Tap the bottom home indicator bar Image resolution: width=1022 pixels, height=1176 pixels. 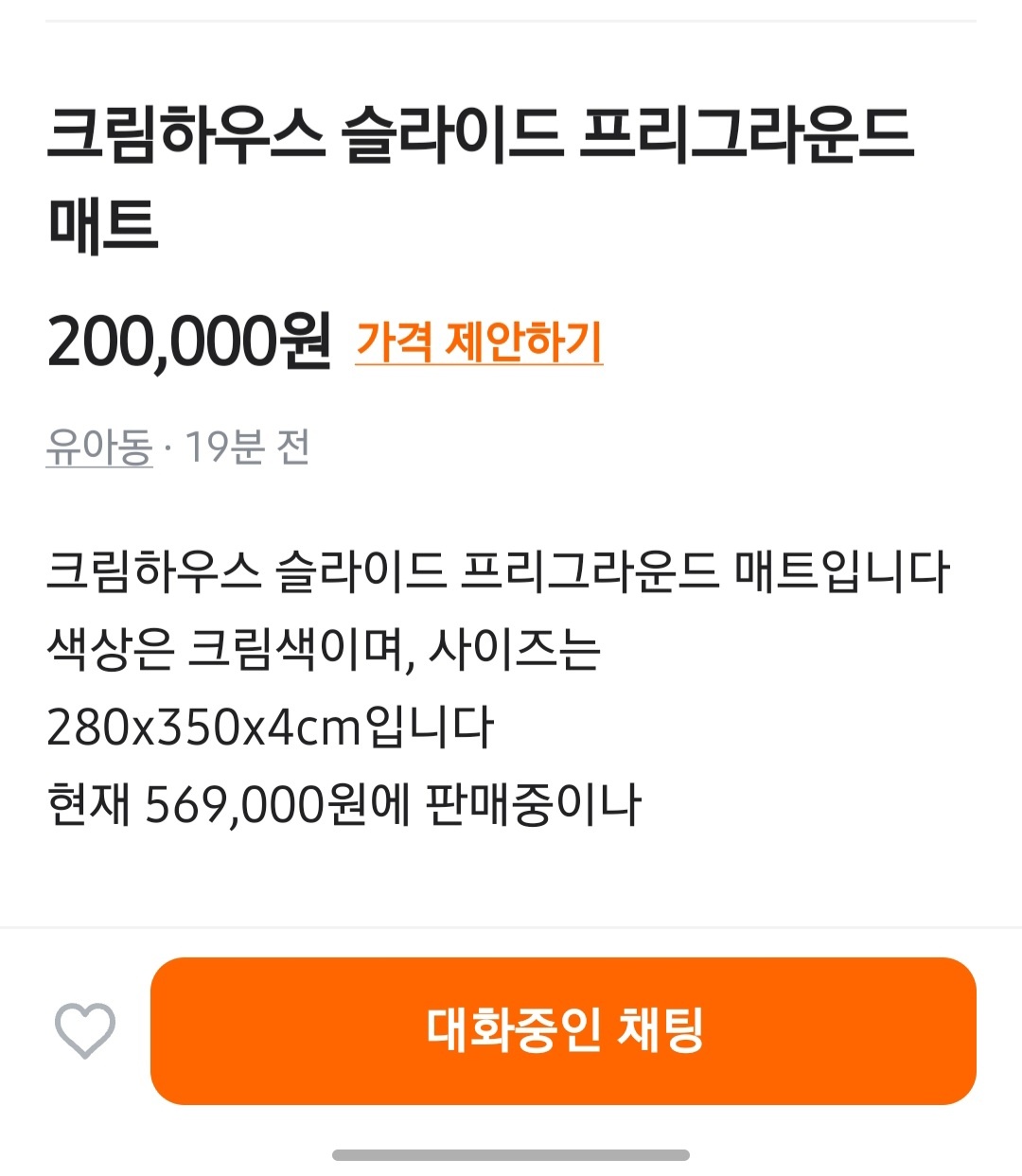[x=511, y=1155]
